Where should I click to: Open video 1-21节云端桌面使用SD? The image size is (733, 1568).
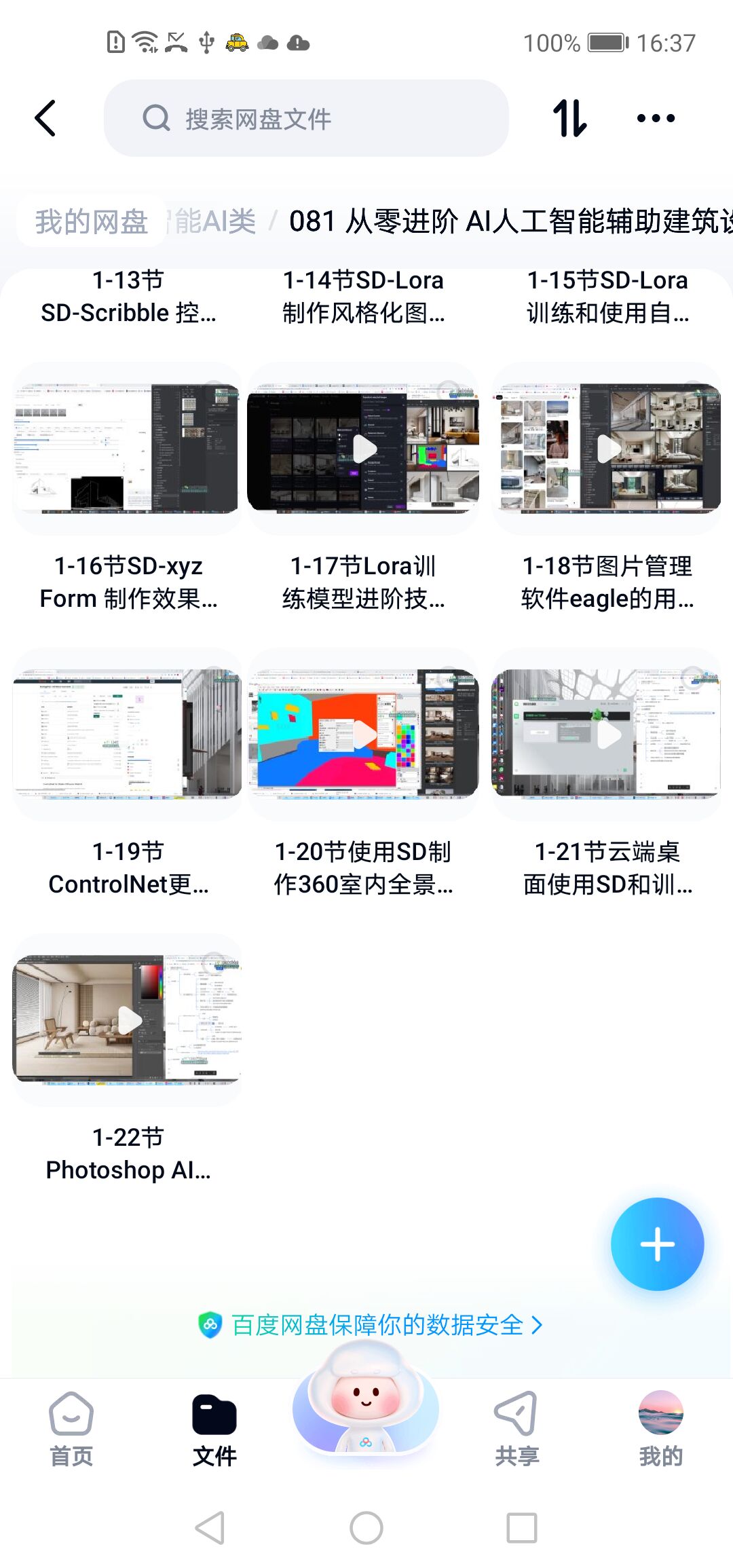click(607, 734)
